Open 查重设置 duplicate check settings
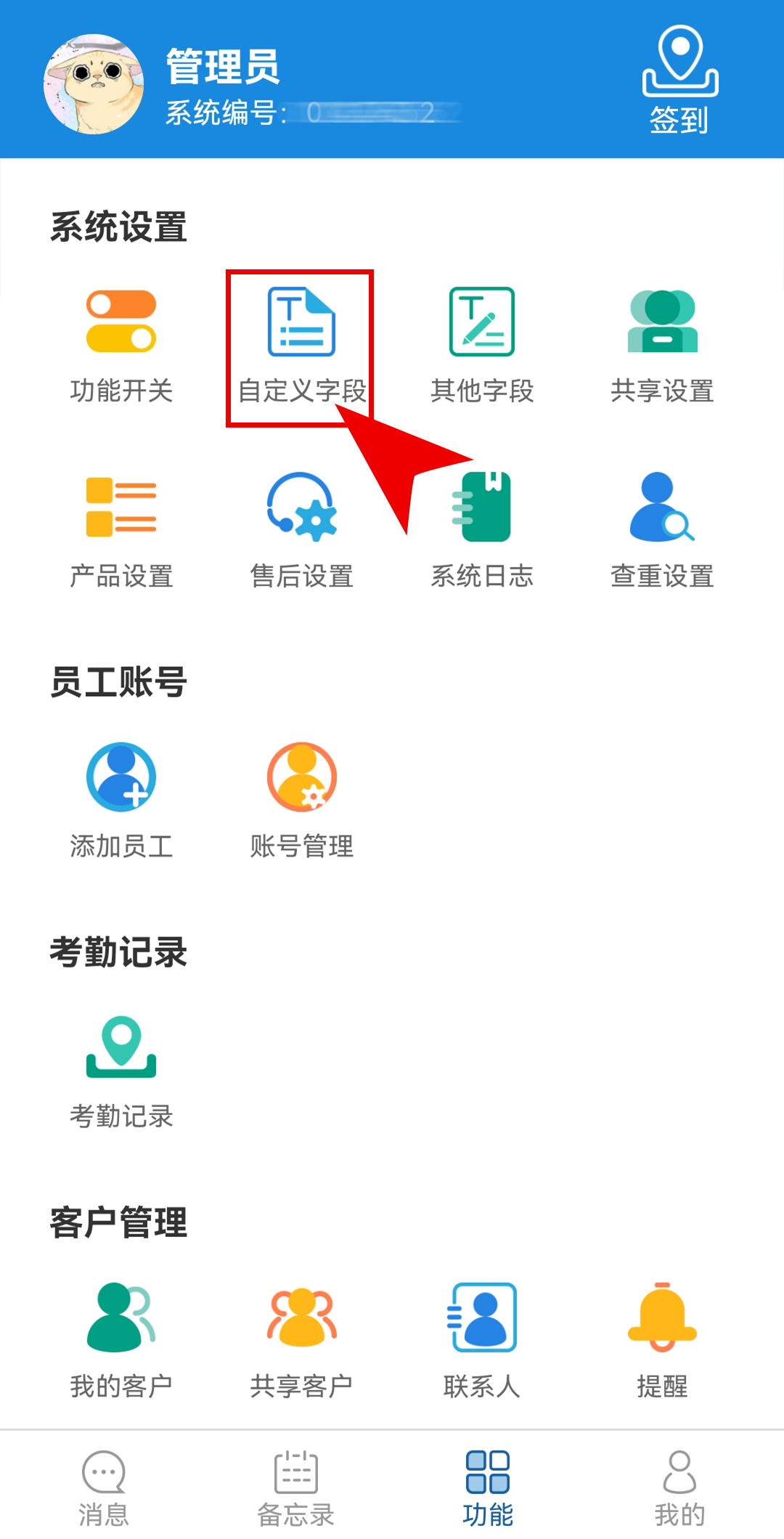The height and width of the screenshot is (1539, 784). click(662, 531)
